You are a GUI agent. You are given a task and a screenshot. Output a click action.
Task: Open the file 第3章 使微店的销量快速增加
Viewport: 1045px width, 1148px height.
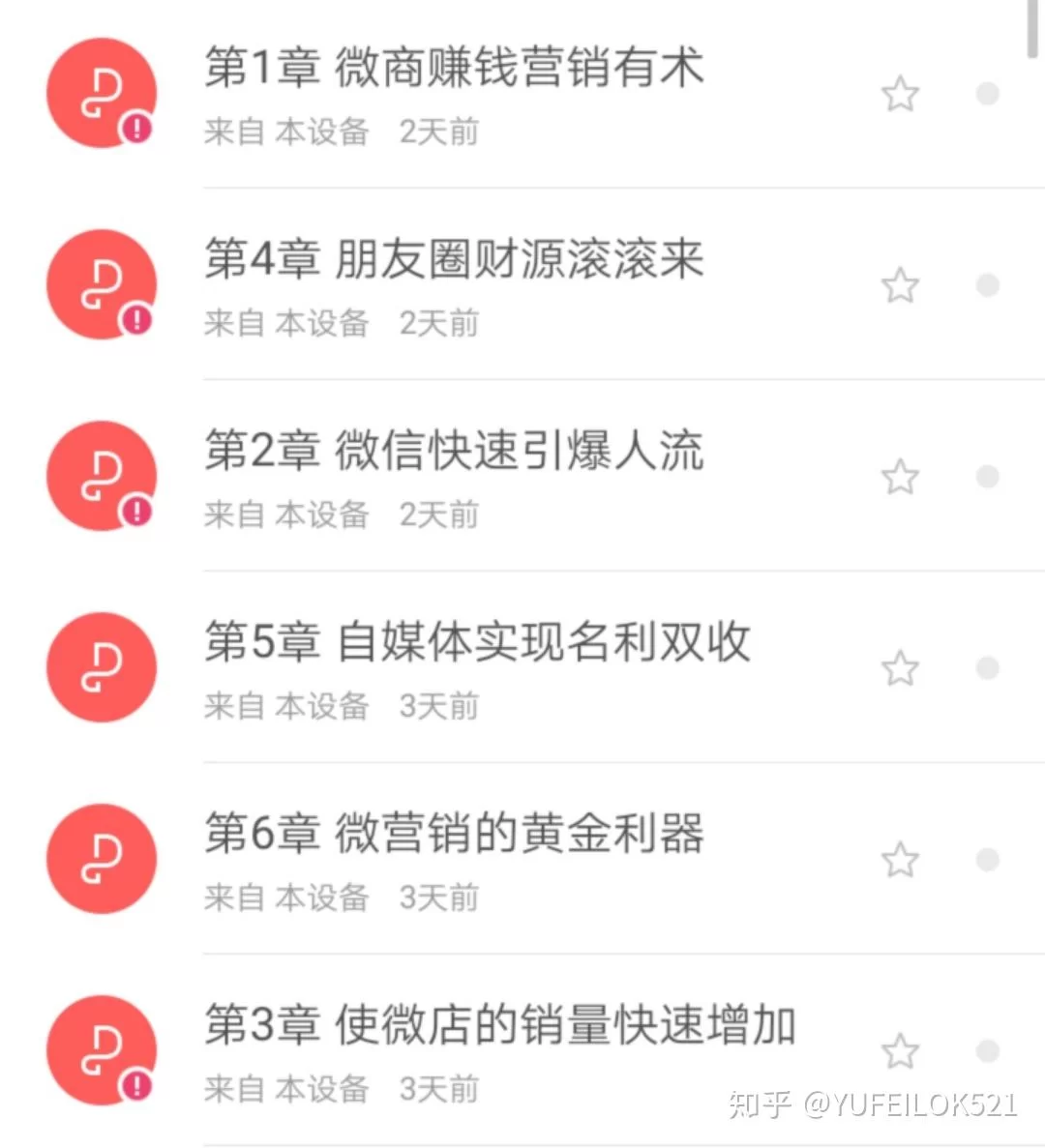coord(499,1027)
